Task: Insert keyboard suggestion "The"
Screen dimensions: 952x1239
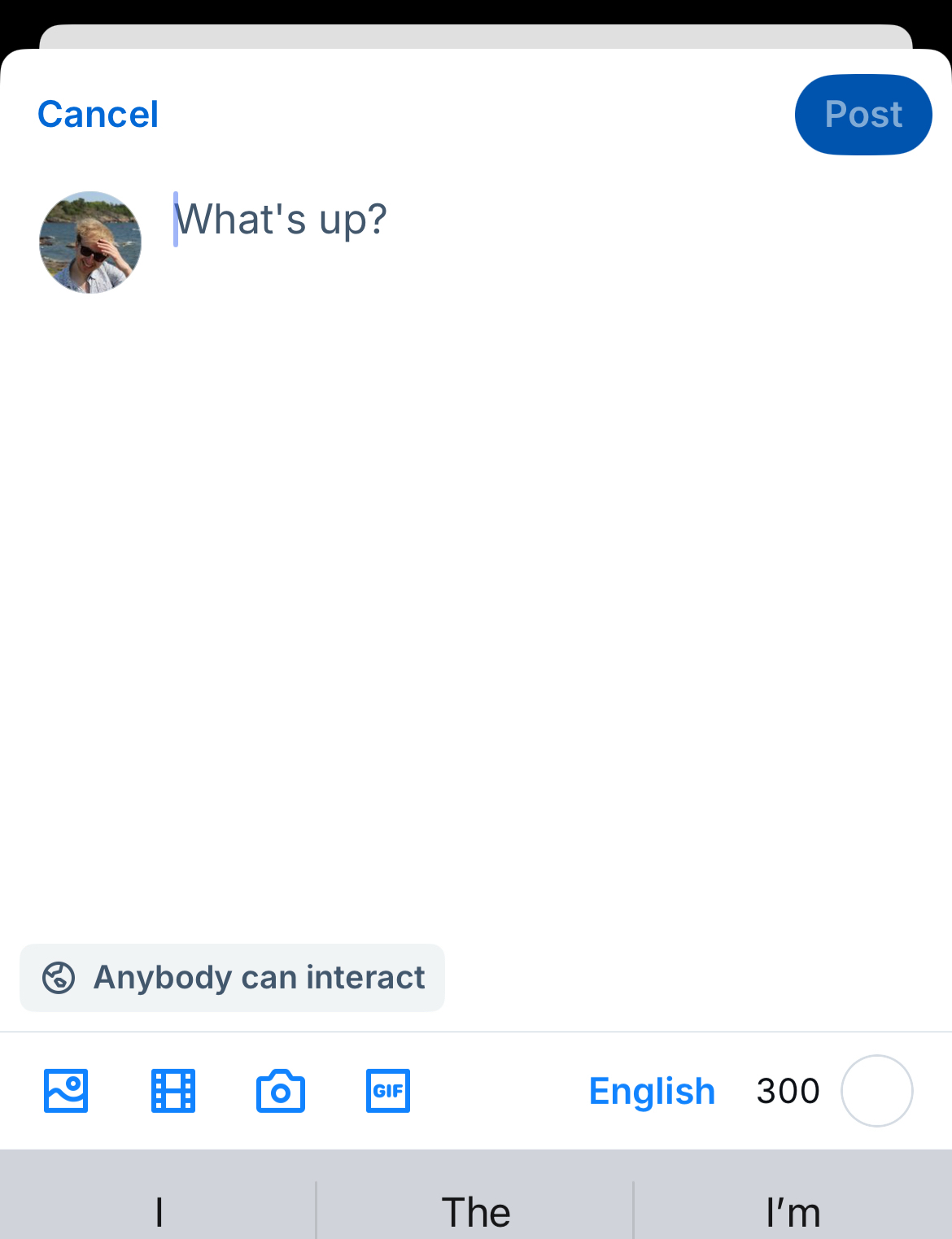Action: (x=476, y=1212)
